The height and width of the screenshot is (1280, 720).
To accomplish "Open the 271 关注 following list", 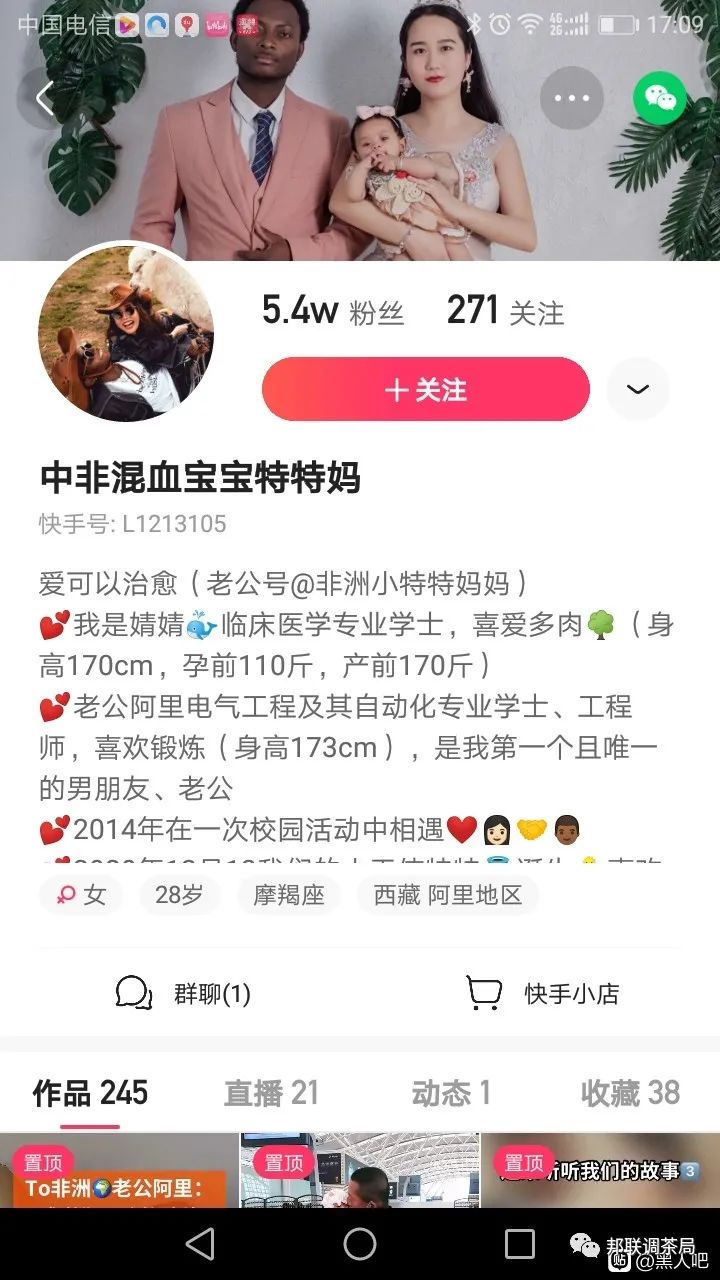I will [505, 311].
